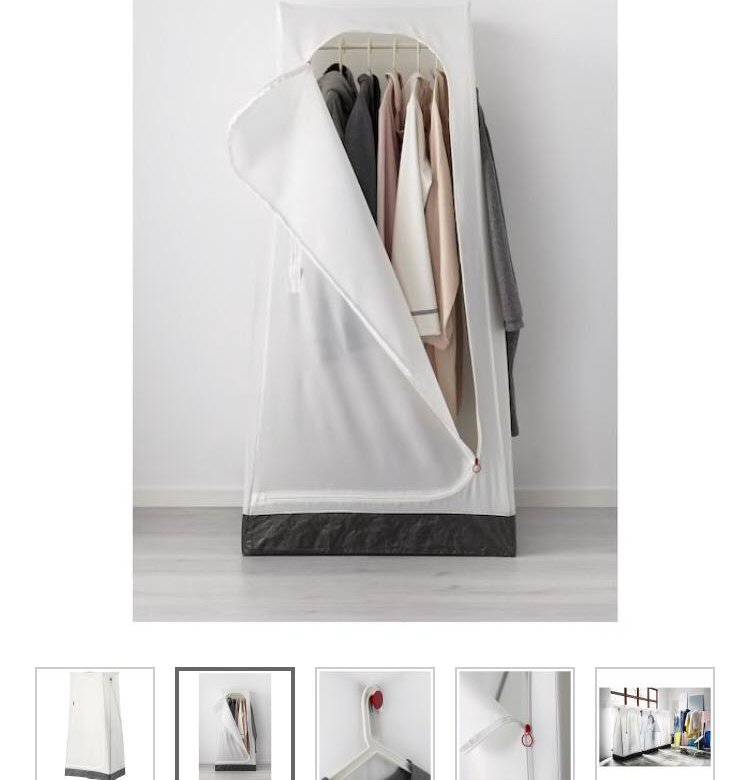Select the closed white wardrobe thumbnail
Screen dimensions: 750x780
(95, 724)
